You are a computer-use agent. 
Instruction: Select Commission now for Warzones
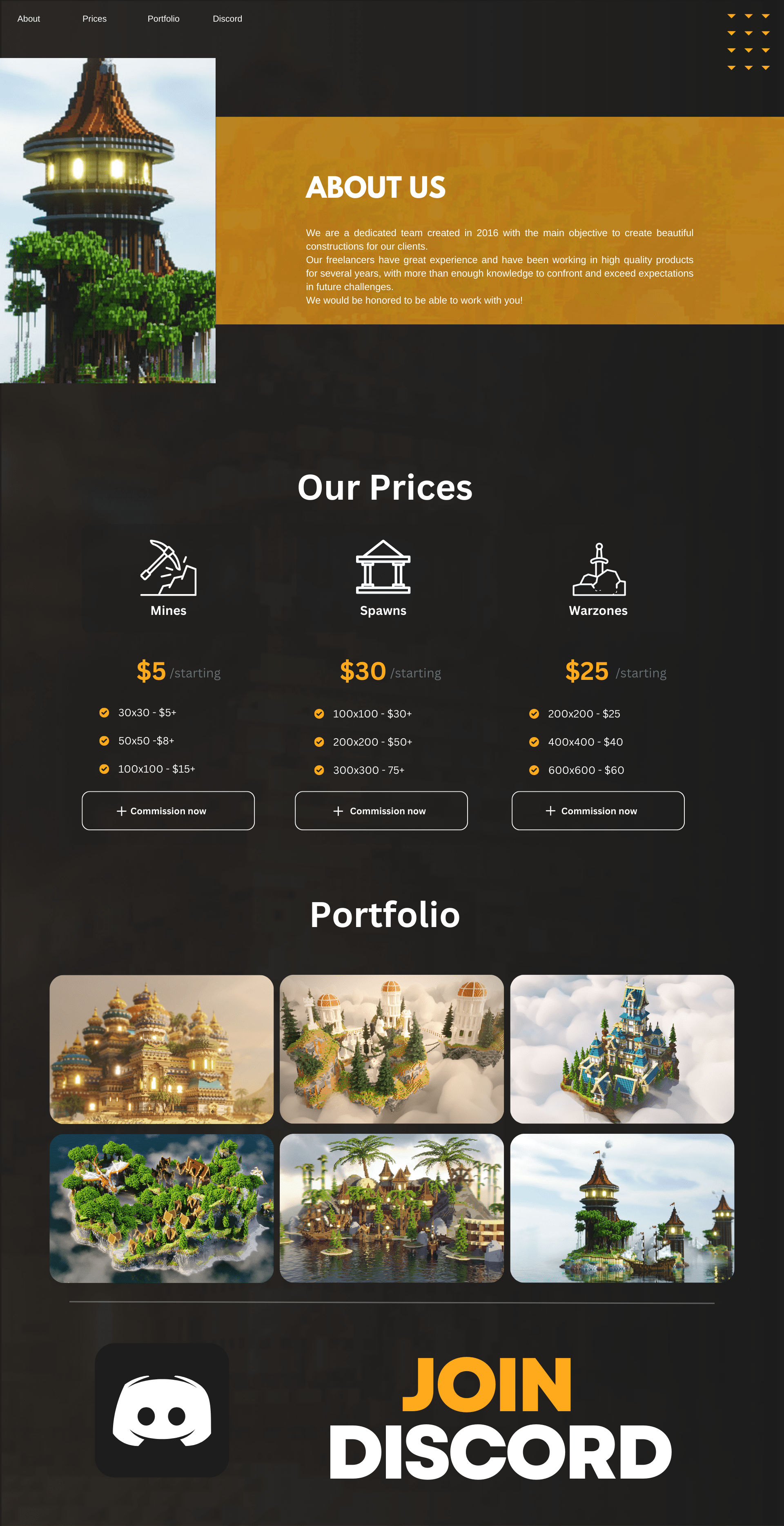tap(598, 810)
